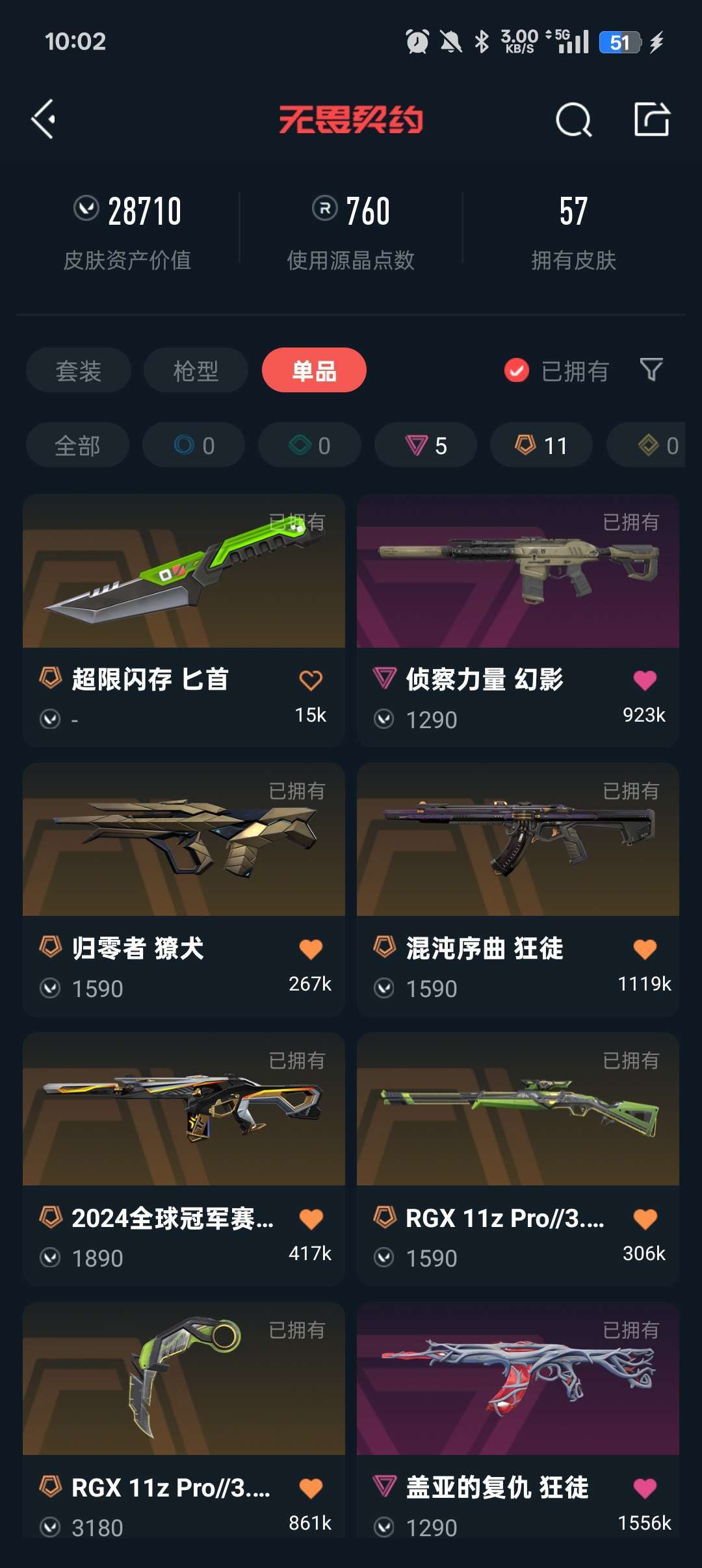The width and height of the screenshot is (702, 1568).
Task: Open the 超限闪存 匕首 skin card
Action: (184, 620)
